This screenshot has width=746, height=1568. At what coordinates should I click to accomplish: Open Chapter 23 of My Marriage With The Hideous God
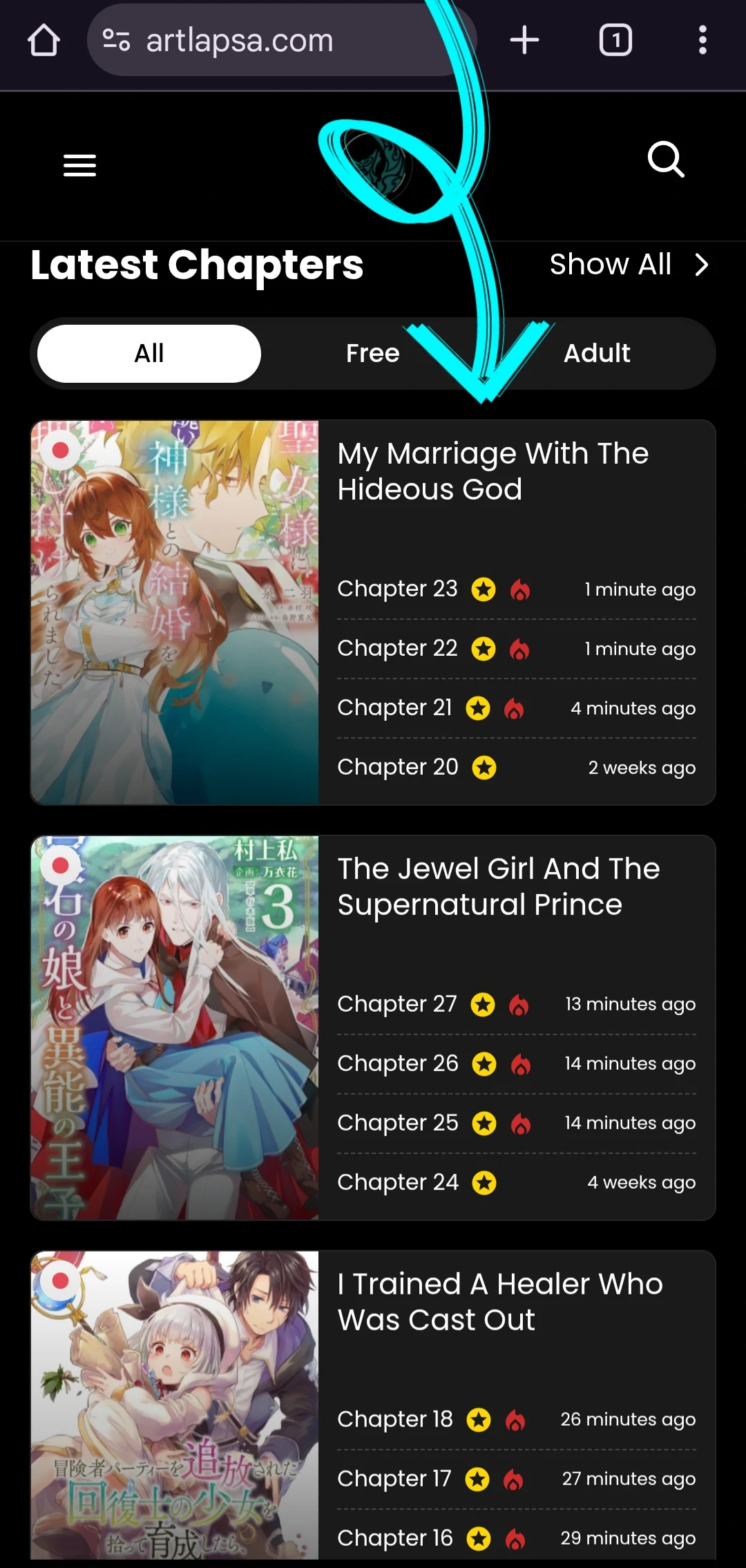coord(397,589)
